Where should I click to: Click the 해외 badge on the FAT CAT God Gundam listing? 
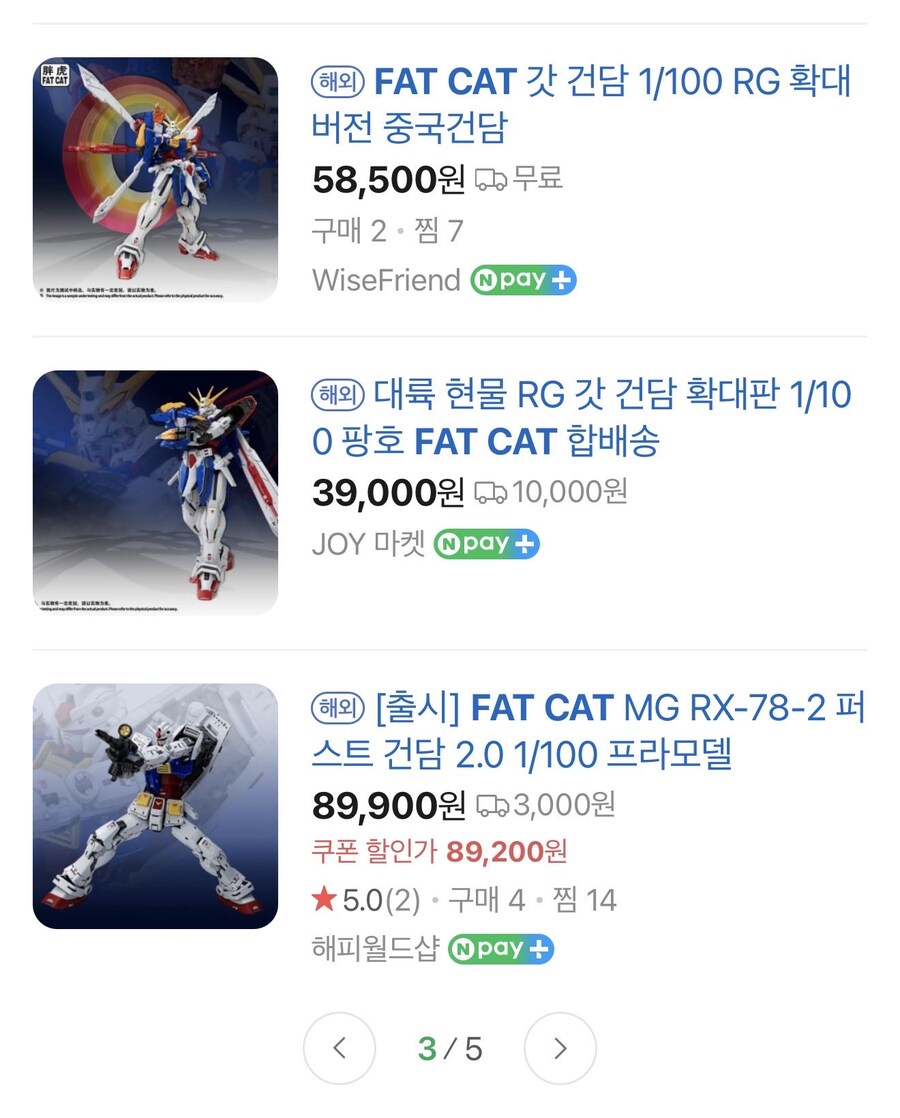(337, 84)
